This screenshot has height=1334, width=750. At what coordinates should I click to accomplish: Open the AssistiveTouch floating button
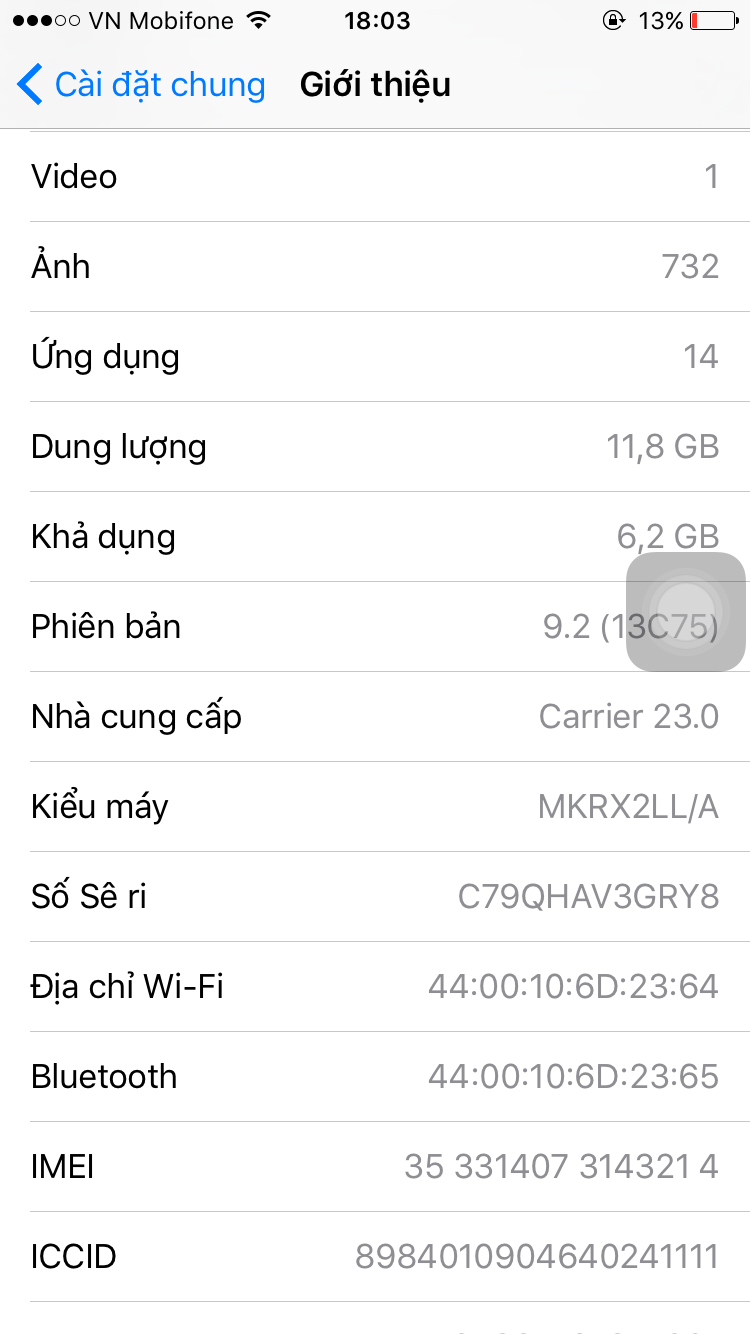click(x=685, y=611)
